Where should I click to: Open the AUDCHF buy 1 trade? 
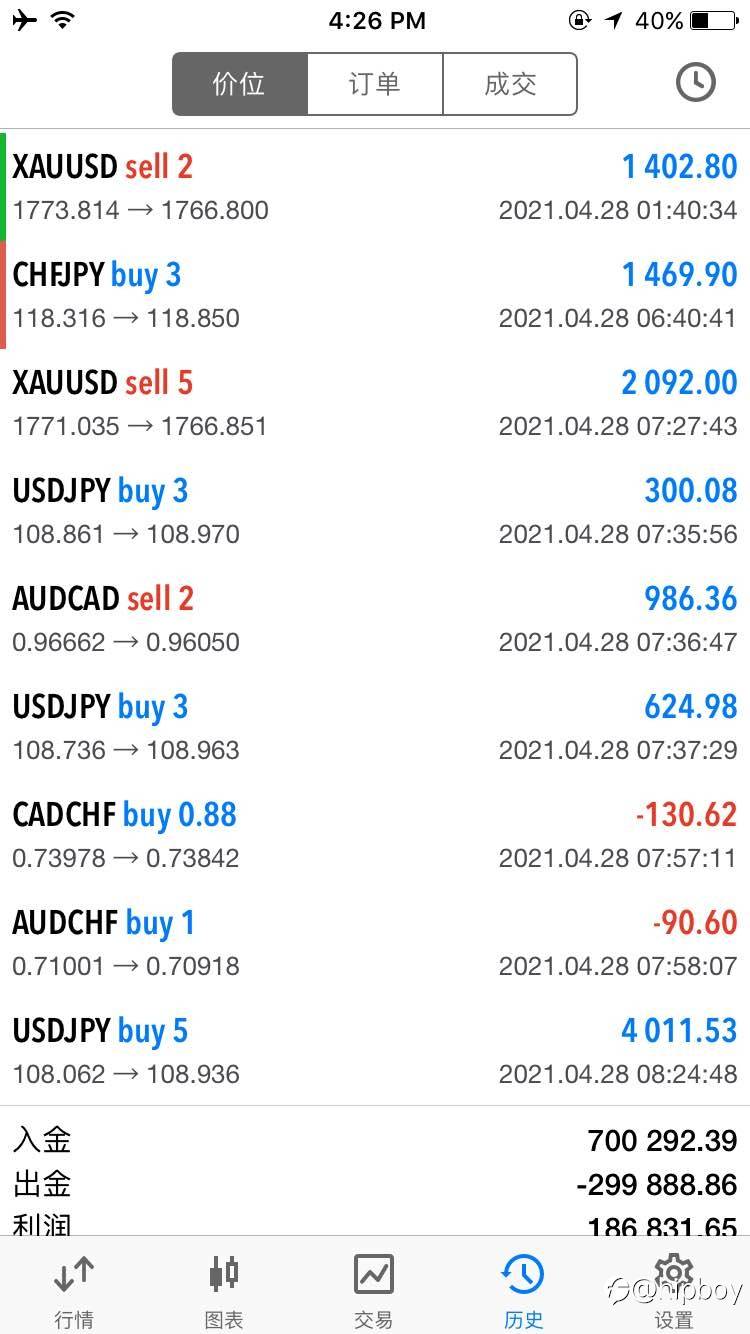click(x=375, y=943)
